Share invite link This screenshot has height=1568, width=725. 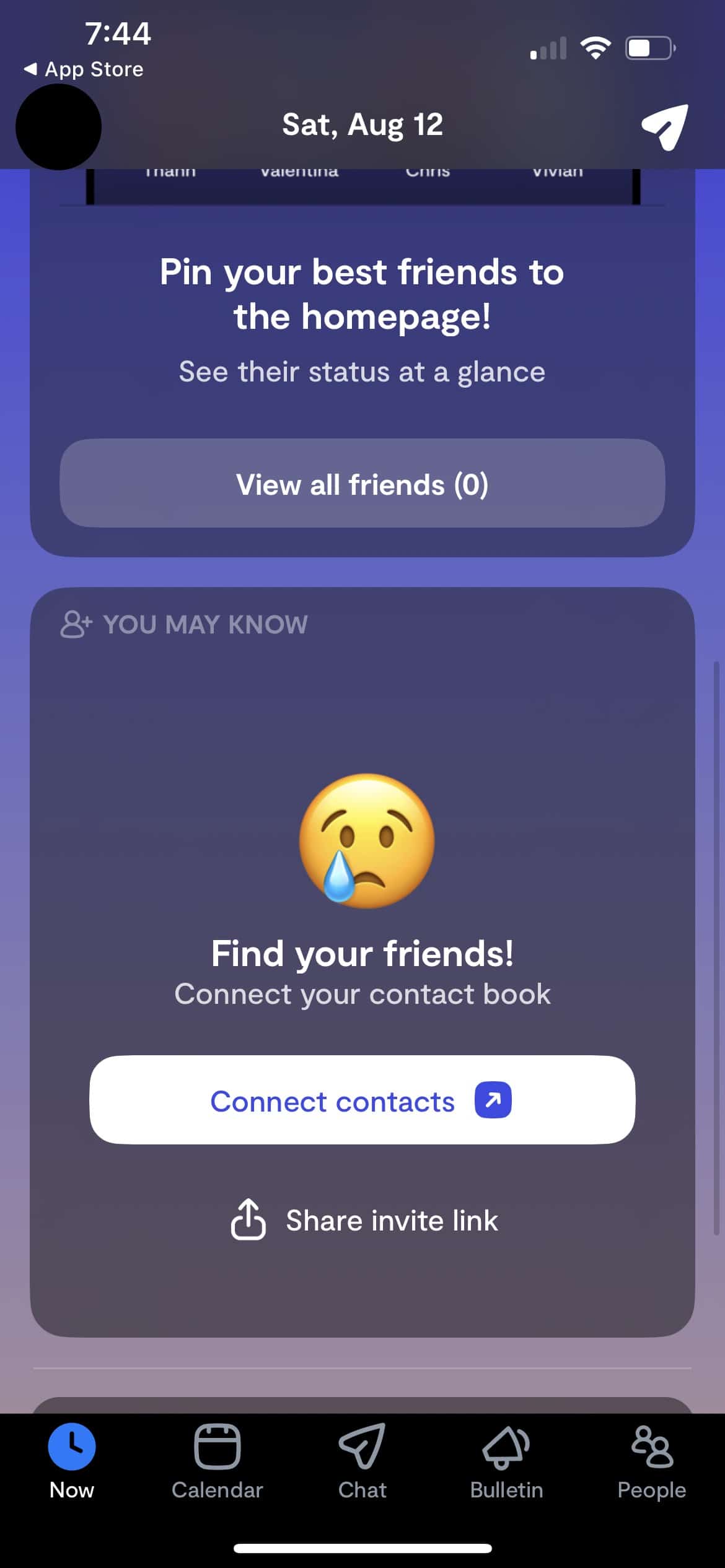pyautogui.click(x=364, y=1220)
